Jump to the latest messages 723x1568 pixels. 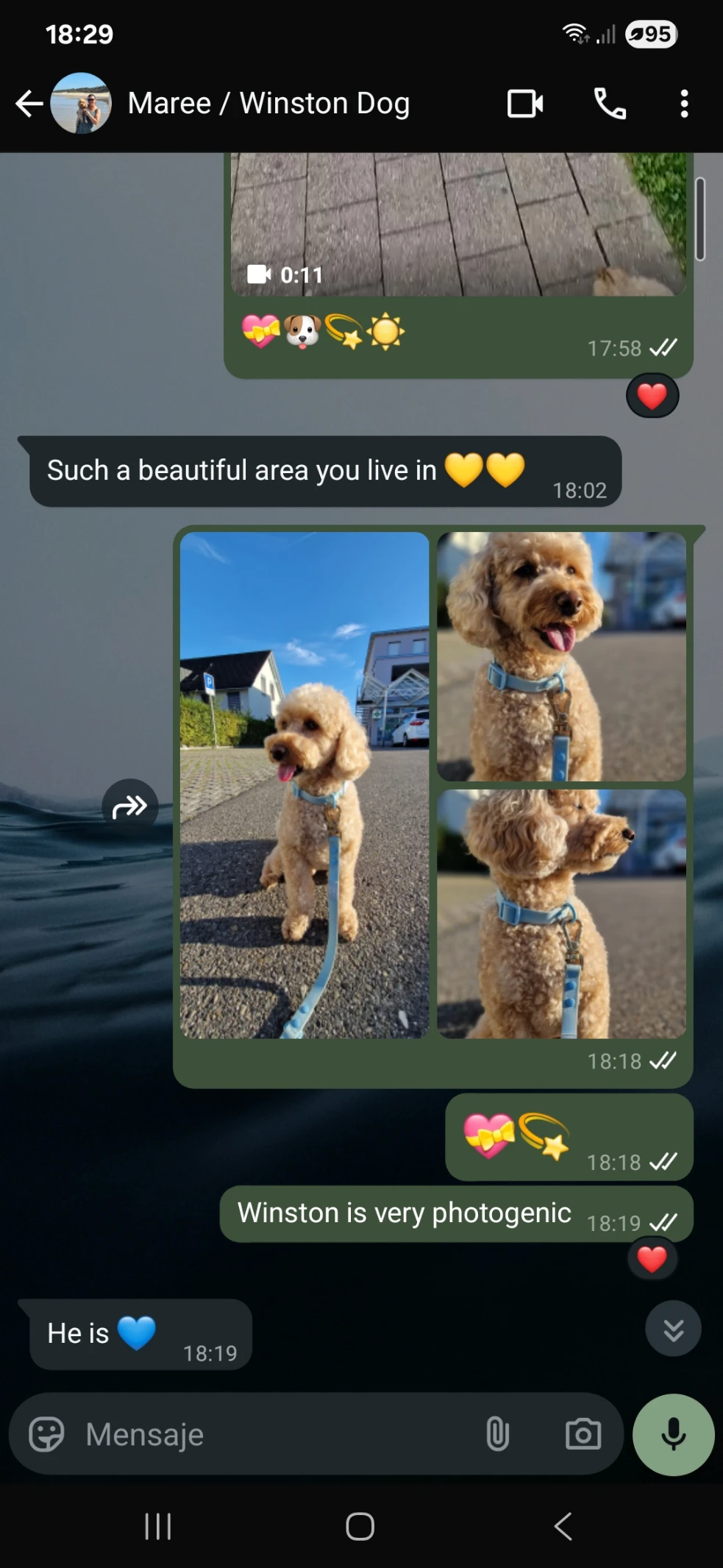point(673,1329)
